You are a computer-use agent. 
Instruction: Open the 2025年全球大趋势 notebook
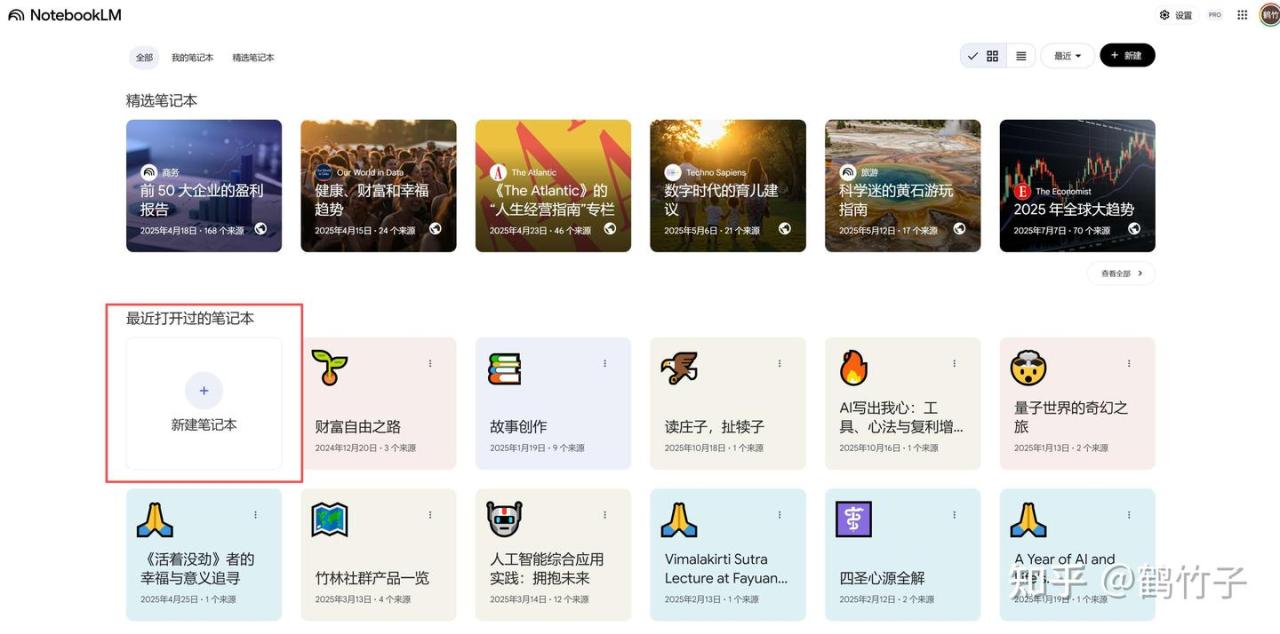point(1077,186)
